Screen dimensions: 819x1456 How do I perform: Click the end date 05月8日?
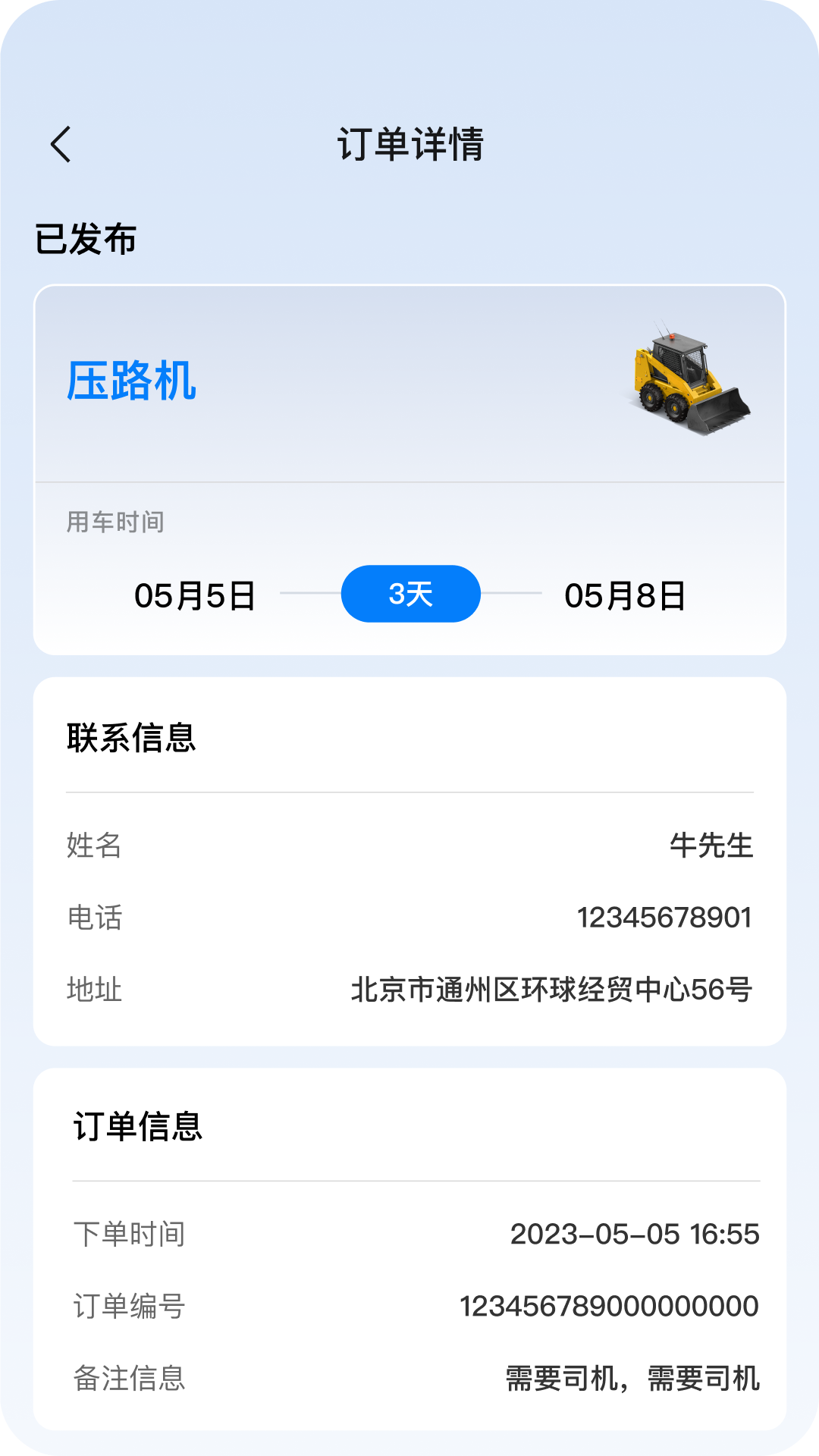625,595
